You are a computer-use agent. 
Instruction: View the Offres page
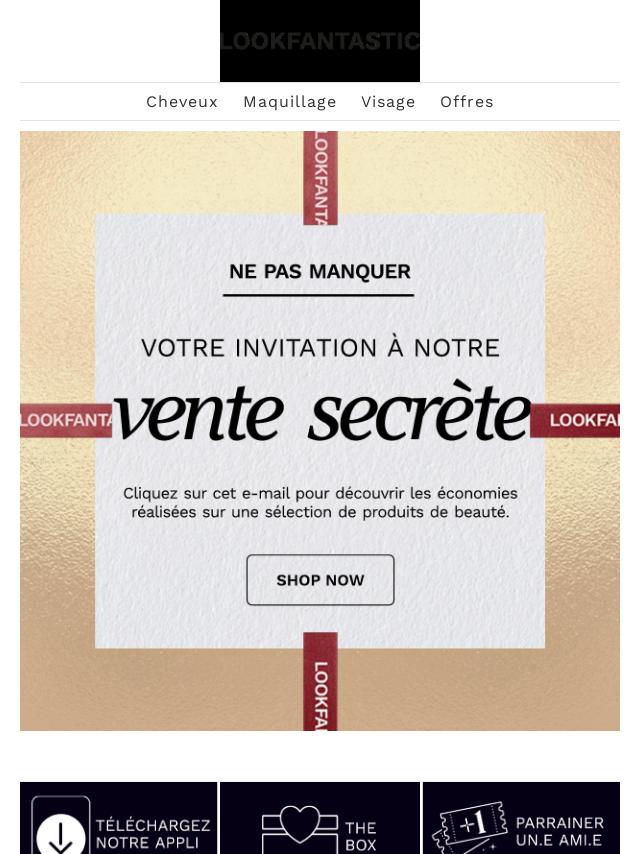466,102
